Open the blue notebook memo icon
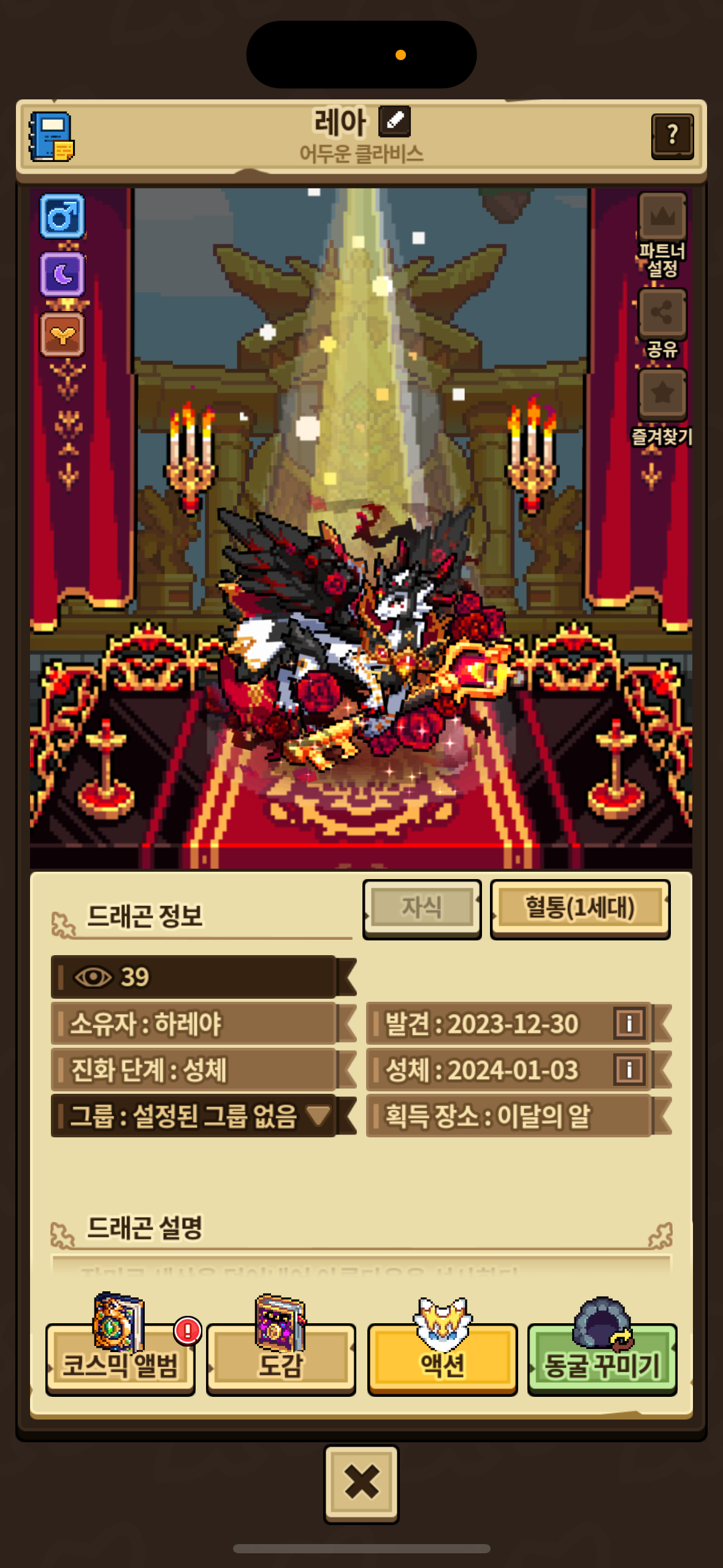The image size is (723, 1568). coord(52,136)
